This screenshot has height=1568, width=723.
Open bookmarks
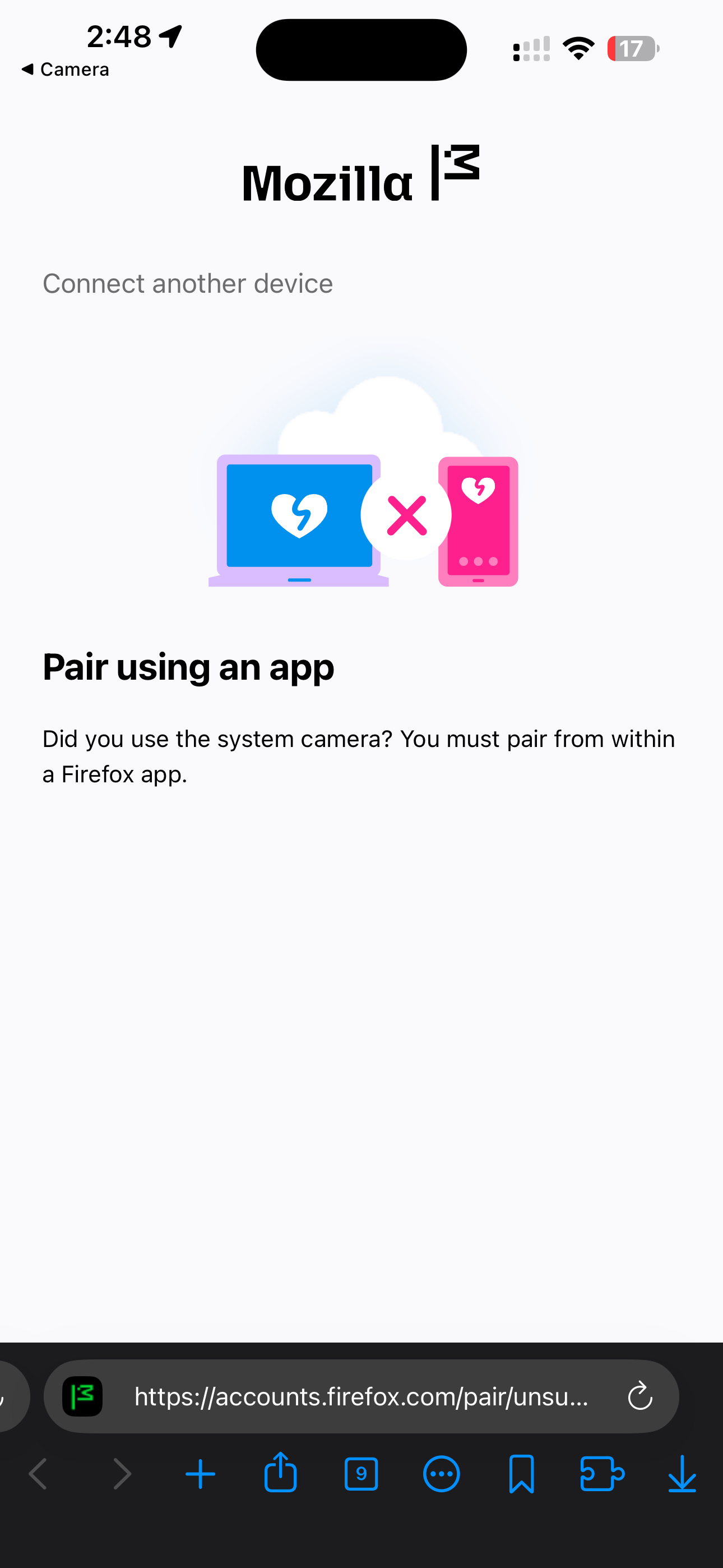[x=522, y=1474]
